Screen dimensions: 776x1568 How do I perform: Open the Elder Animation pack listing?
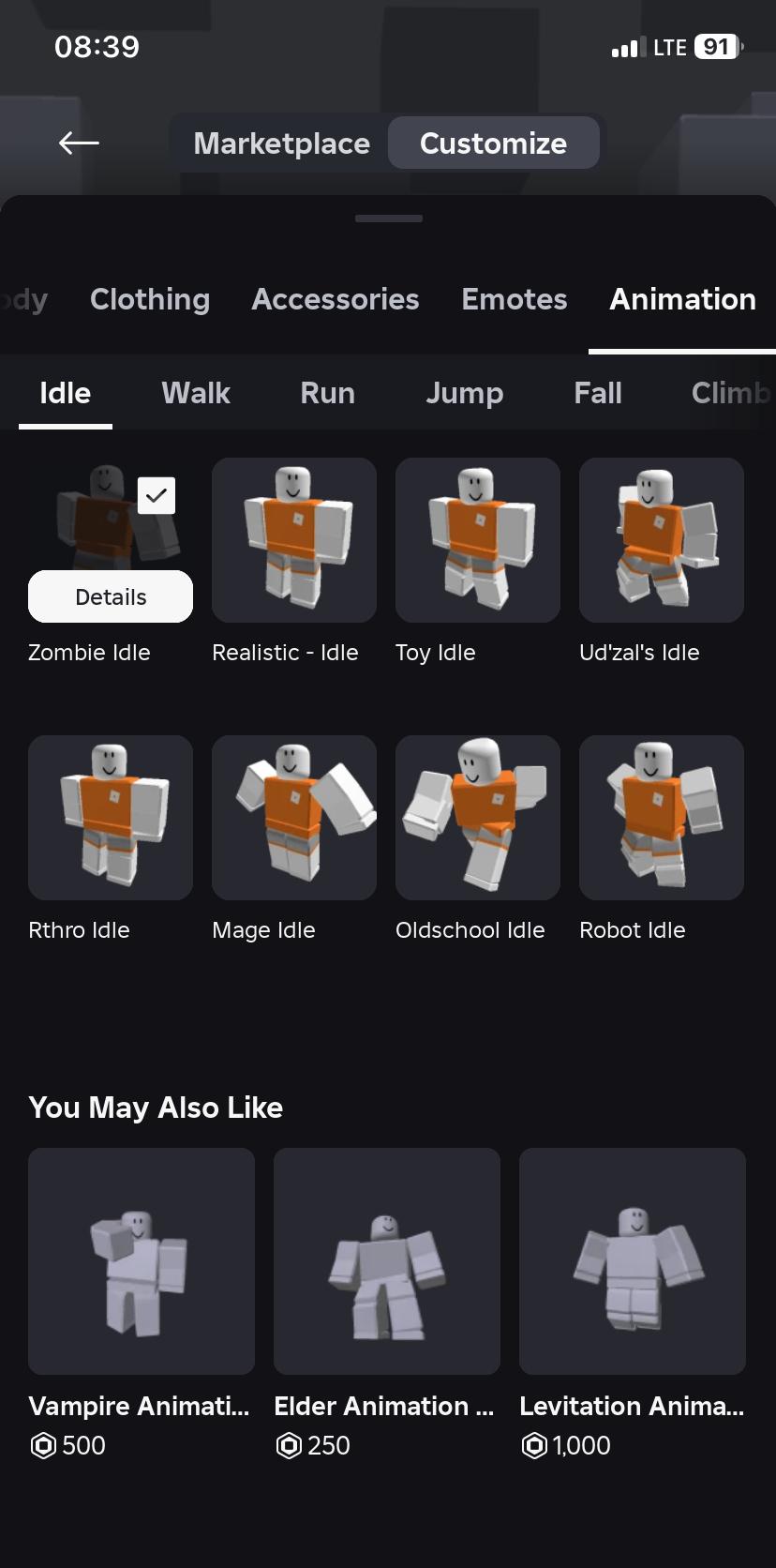pos(387,1261)
